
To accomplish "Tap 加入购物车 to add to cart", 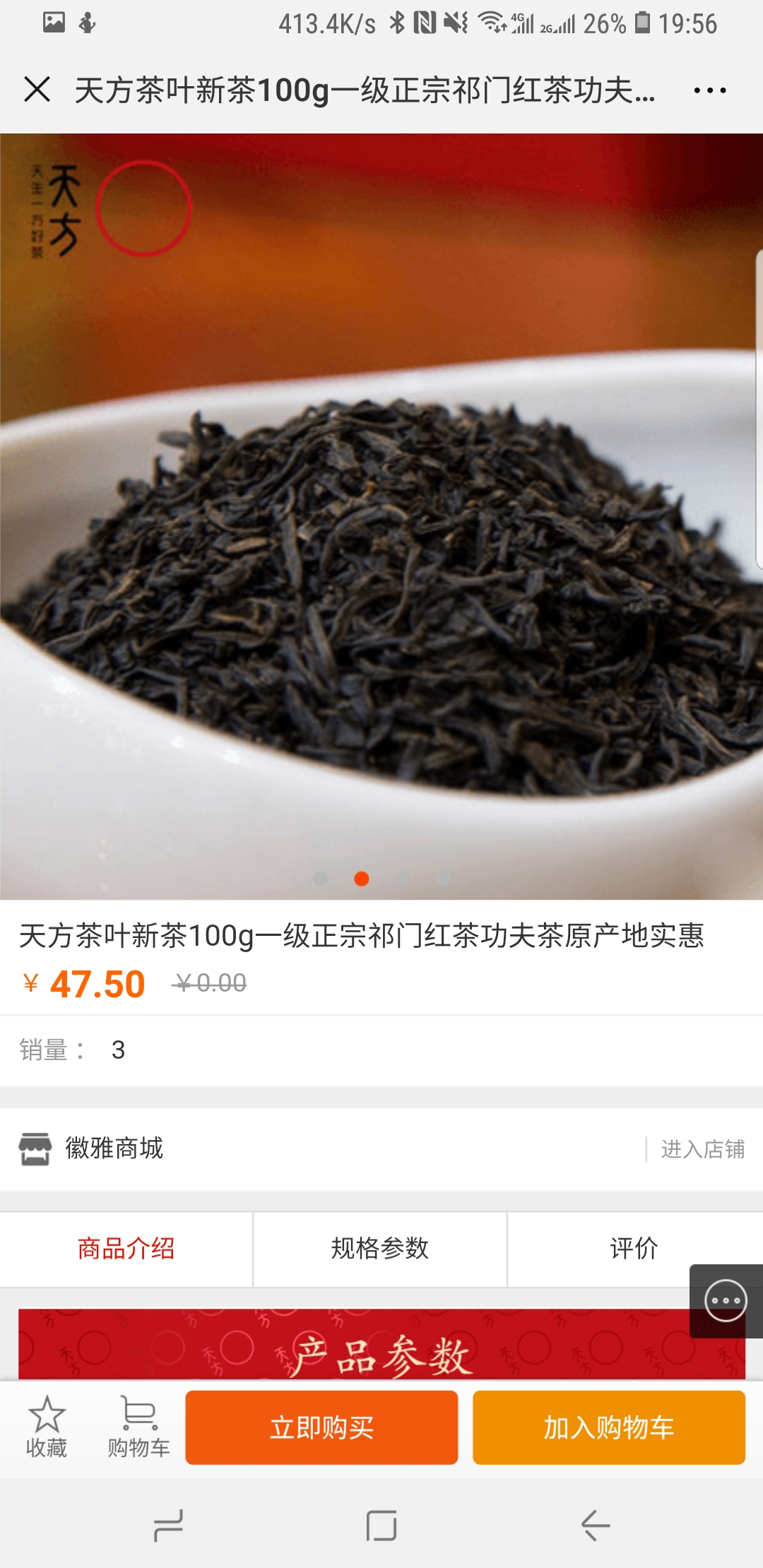I will [609, 1427].
